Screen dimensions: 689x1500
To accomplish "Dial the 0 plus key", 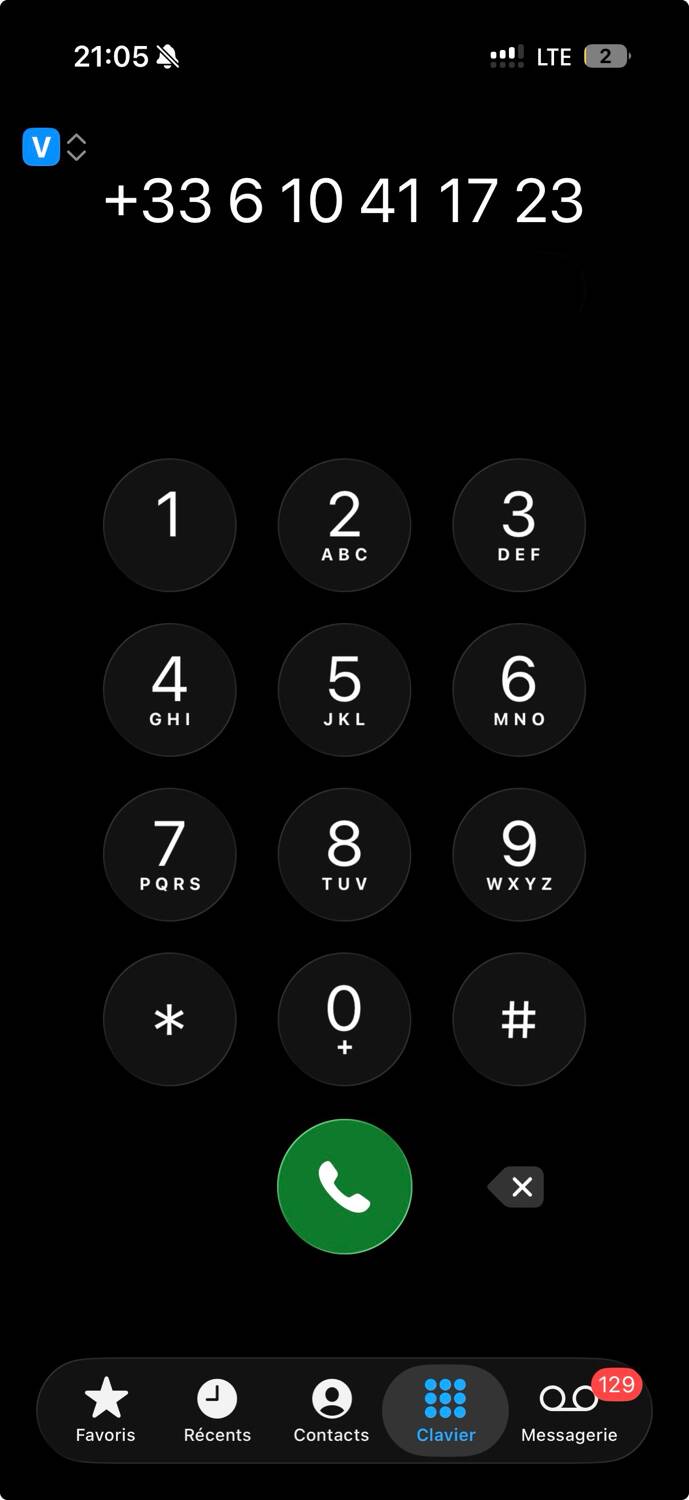I will (344, 1019).
